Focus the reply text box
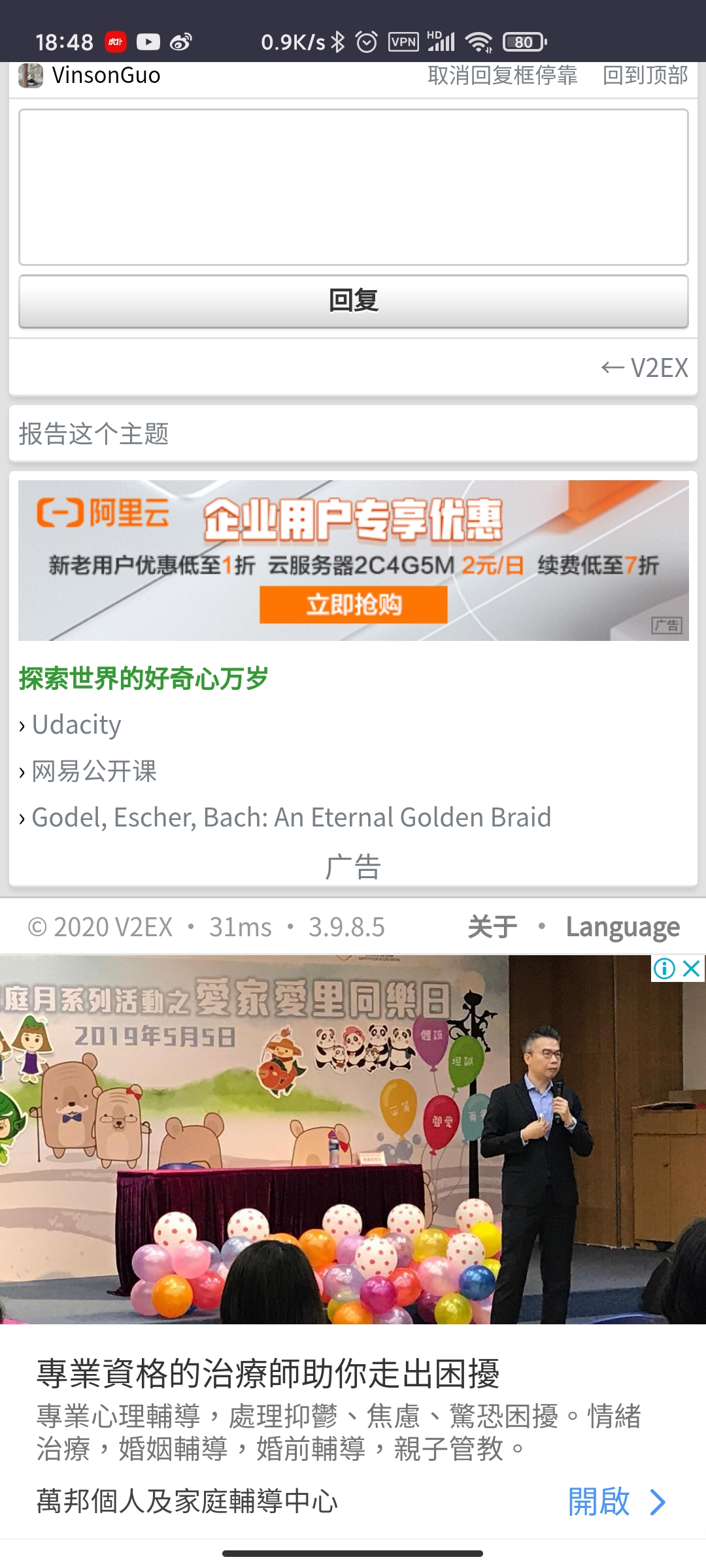The image size is (706, 1568). point(353,187)
